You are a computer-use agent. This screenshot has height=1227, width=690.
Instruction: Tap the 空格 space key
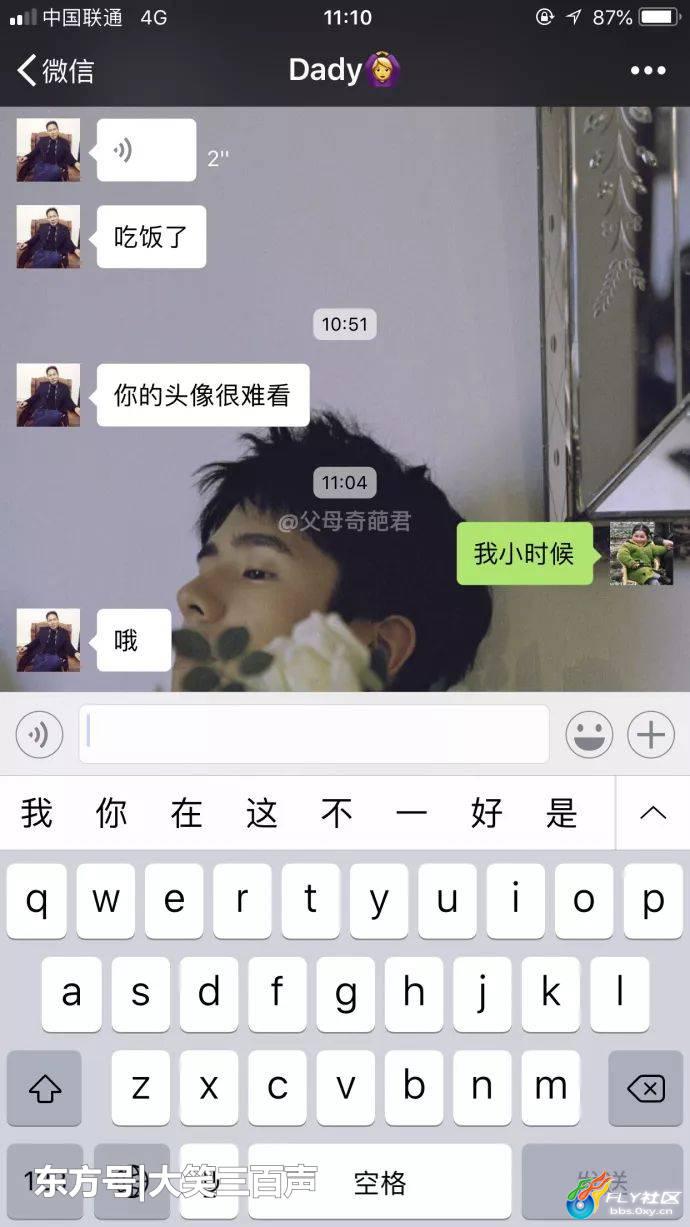(x=380, y=1182)
